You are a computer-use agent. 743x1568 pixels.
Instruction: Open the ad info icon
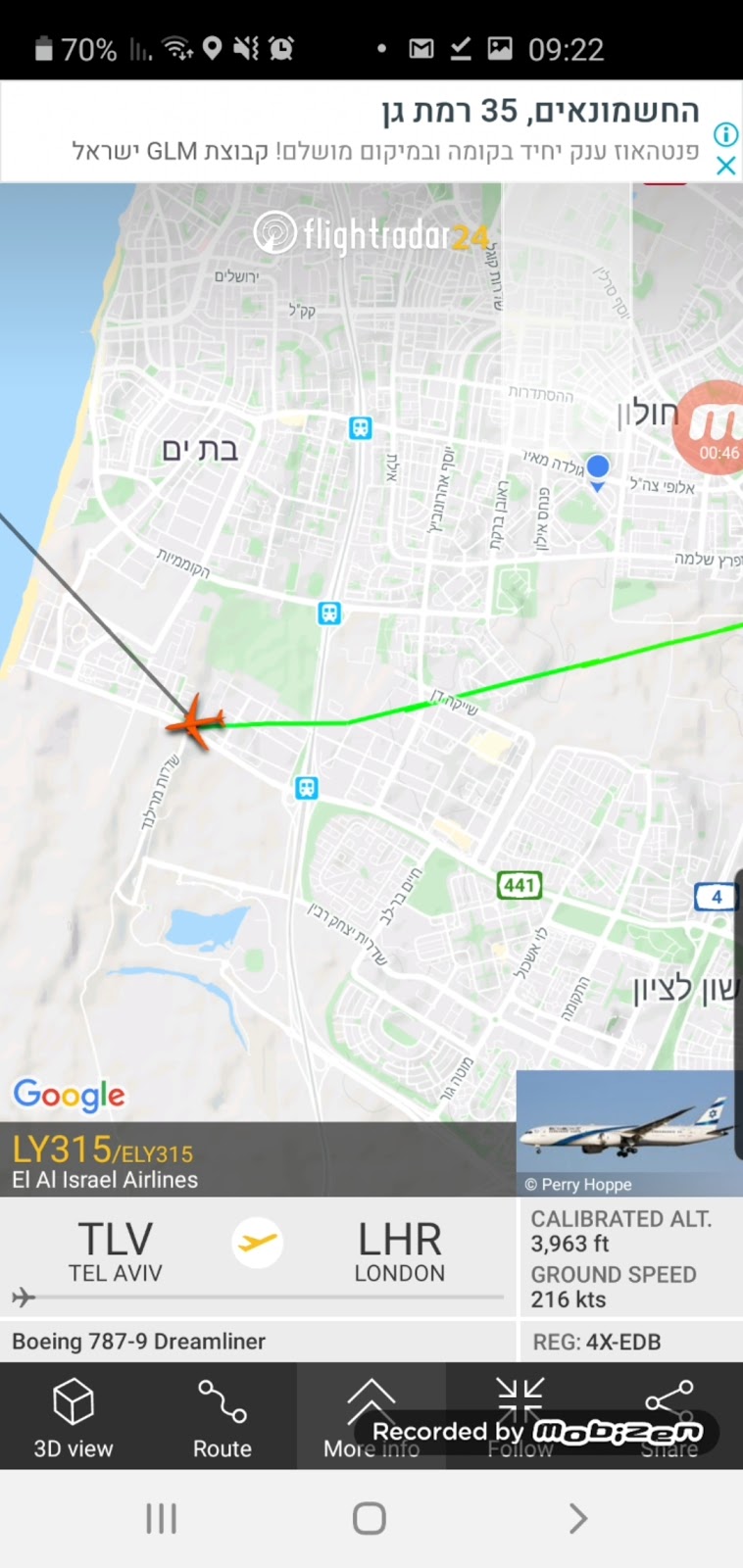coord(725,134)
